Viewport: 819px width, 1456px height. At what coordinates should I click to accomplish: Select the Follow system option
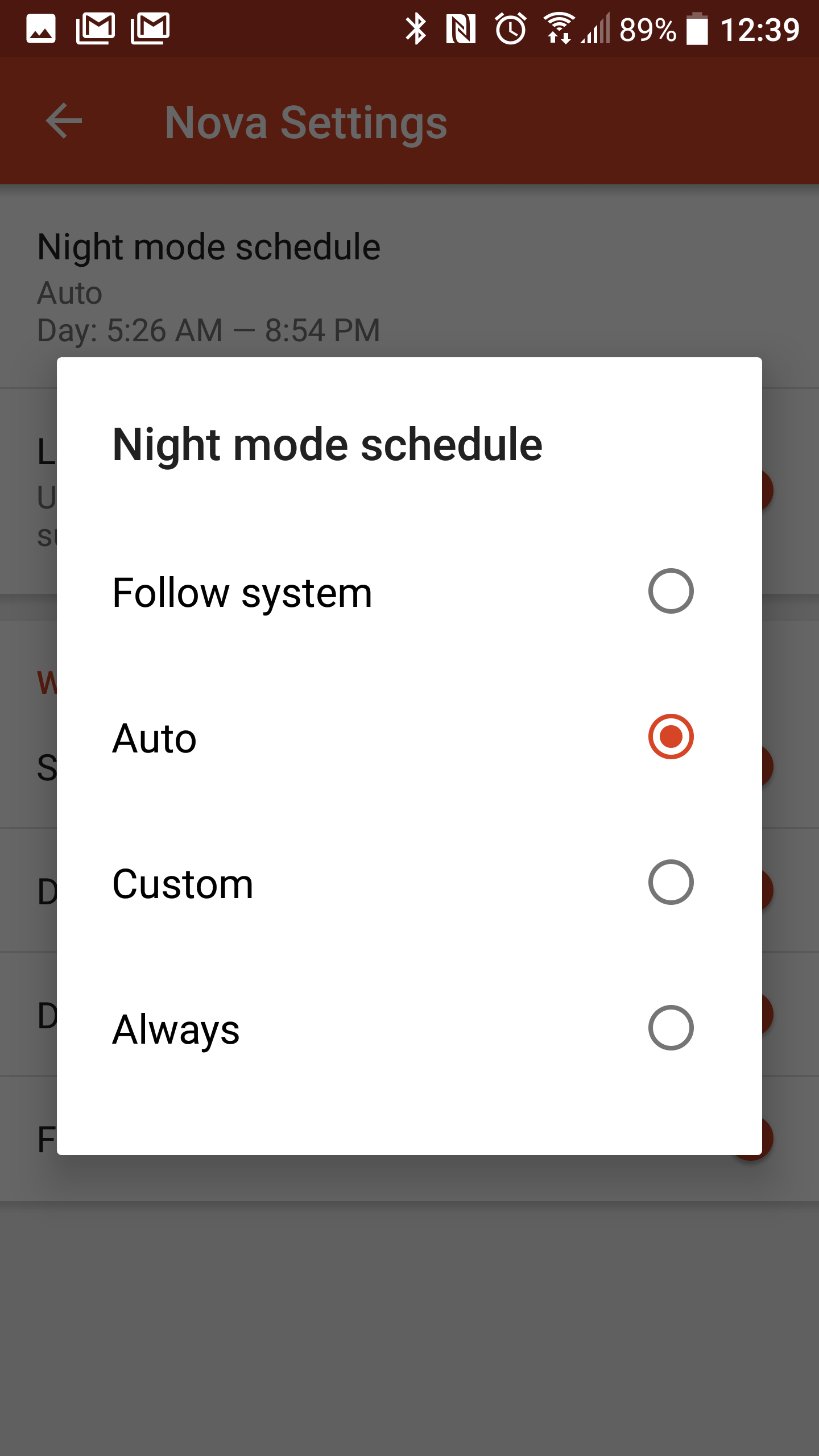409,591
